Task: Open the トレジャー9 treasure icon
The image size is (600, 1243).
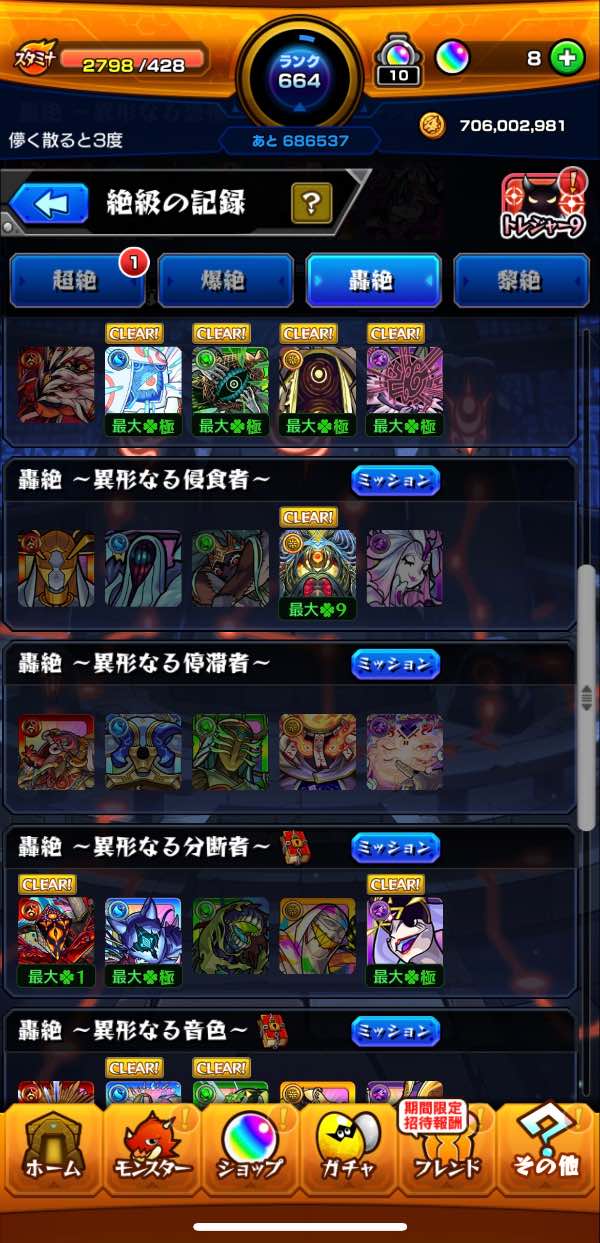Action: (543, 205)
